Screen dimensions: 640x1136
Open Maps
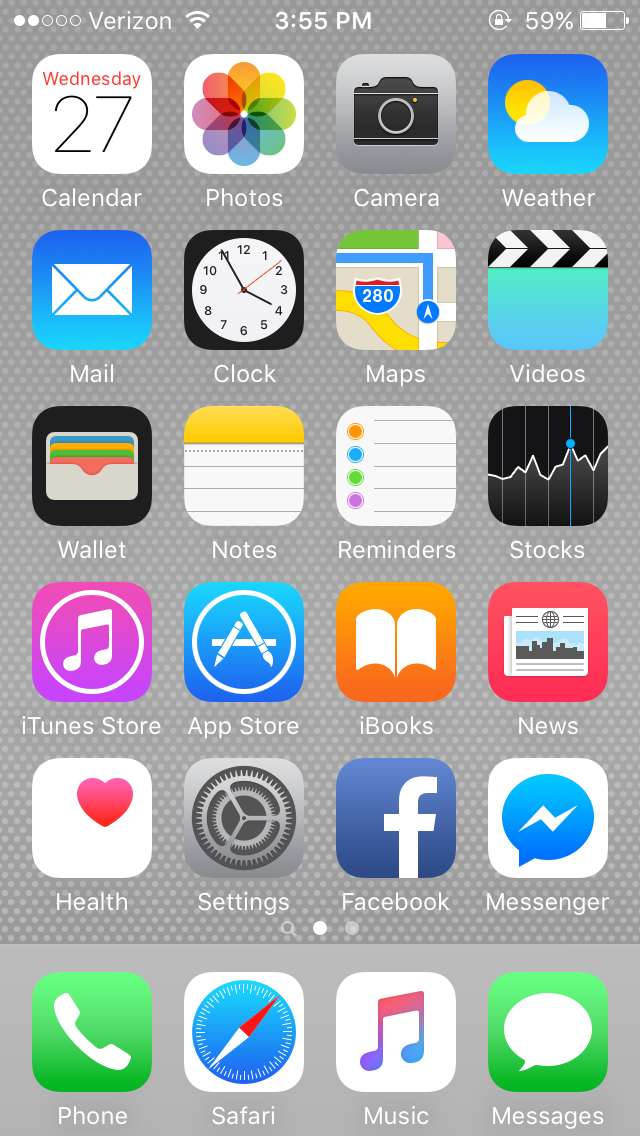(396, 290)
